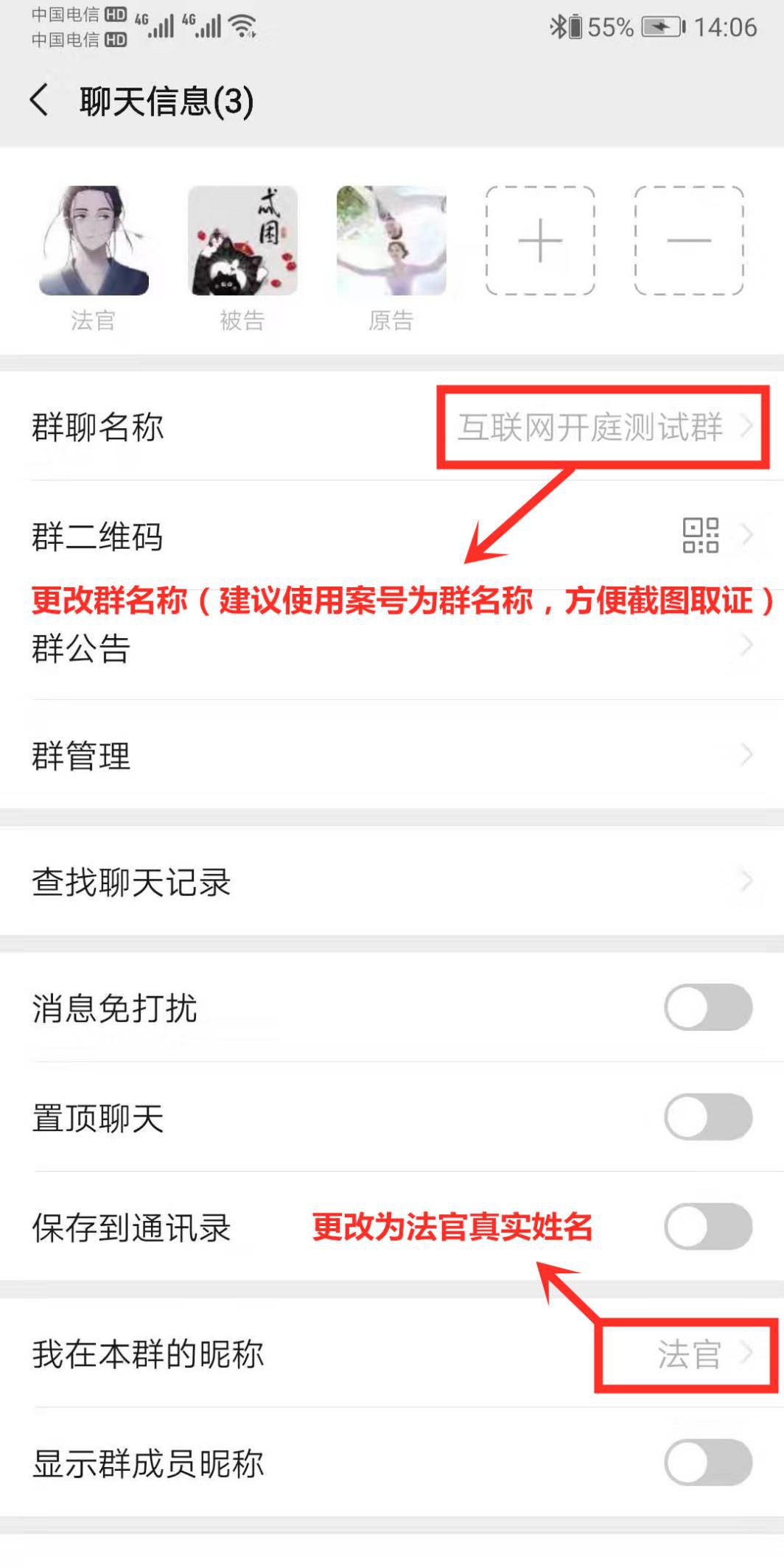The width and height of the screenshot is (784, 1568).
Task: Edit 我在本群的昵称
Action: pos(392,1354)
